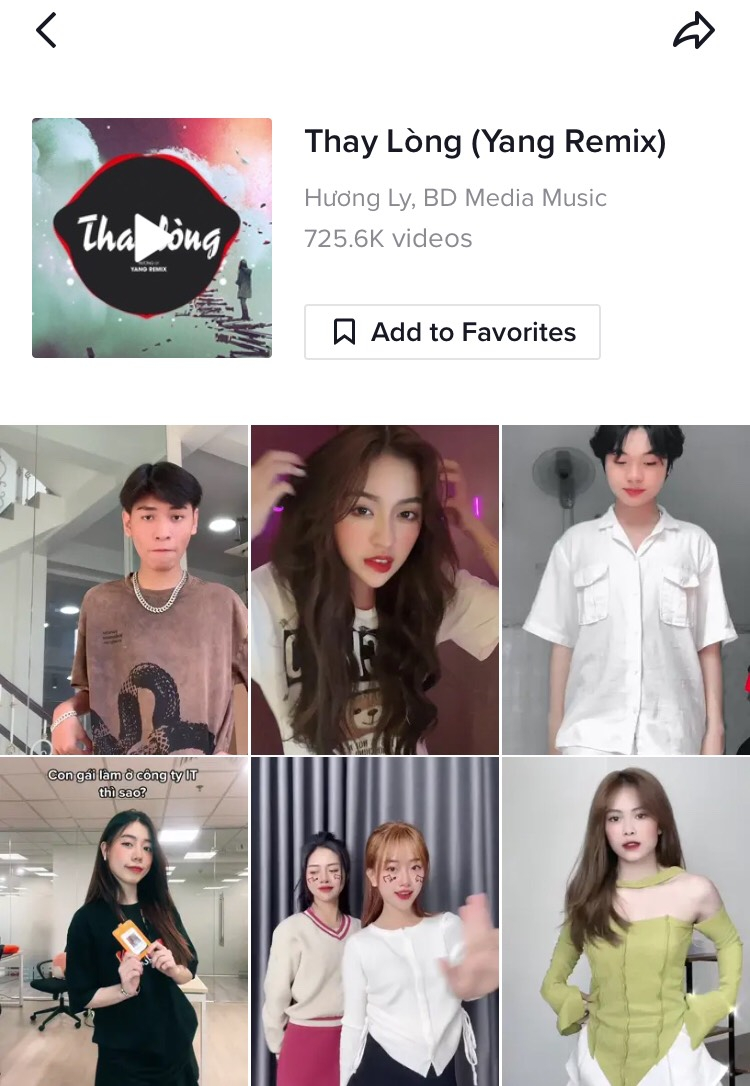Open video of girl in green top

click(x=626, y=920)
